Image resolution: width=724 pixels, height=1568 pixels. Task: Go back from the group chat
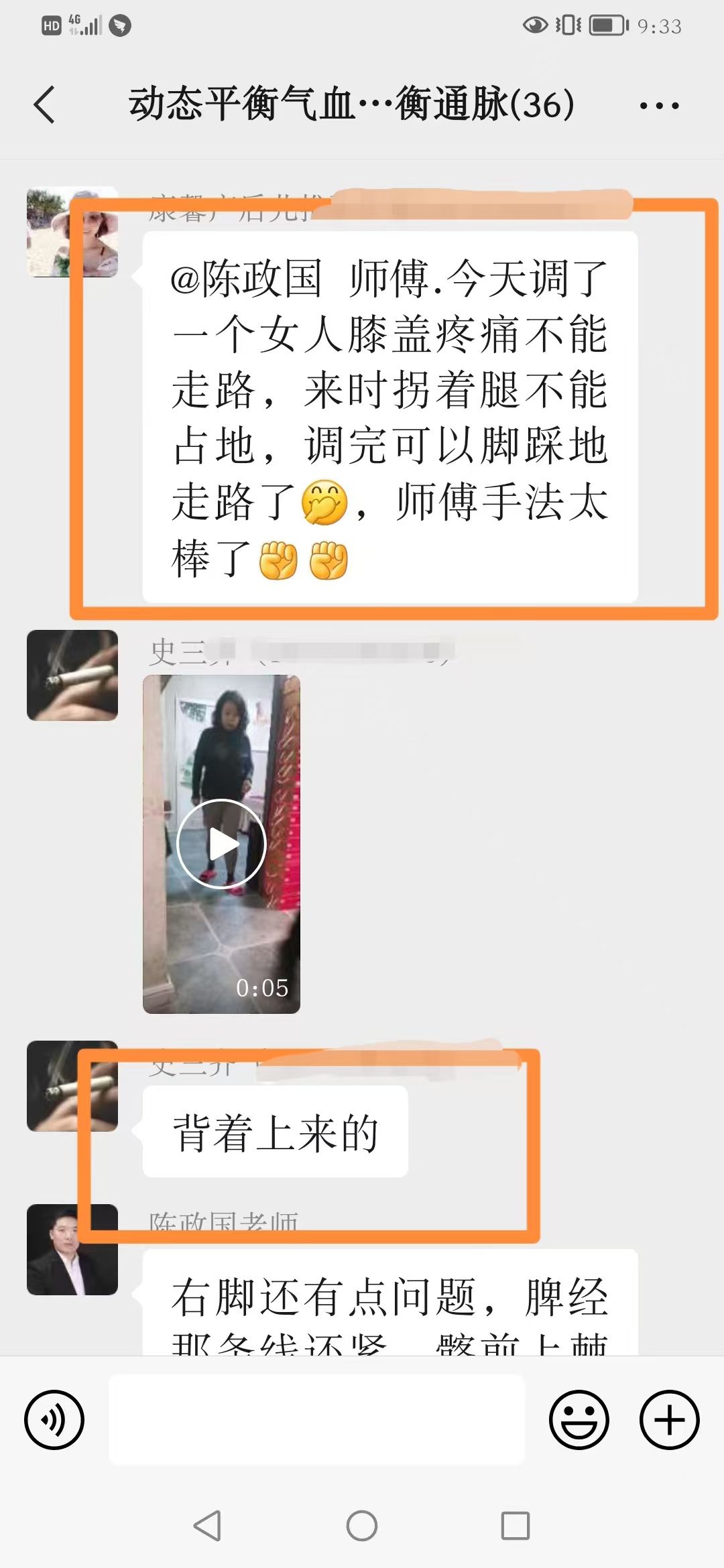pyautogui.click(x=44, y=105)
